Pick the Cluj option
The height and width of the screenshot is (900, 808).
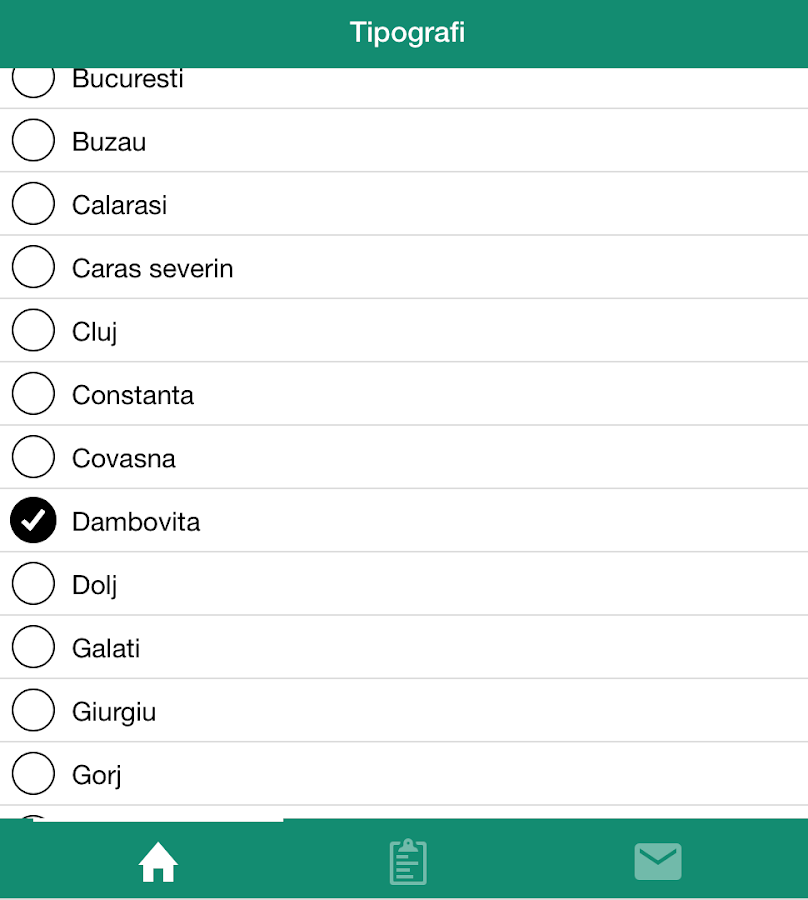(33, 330)
